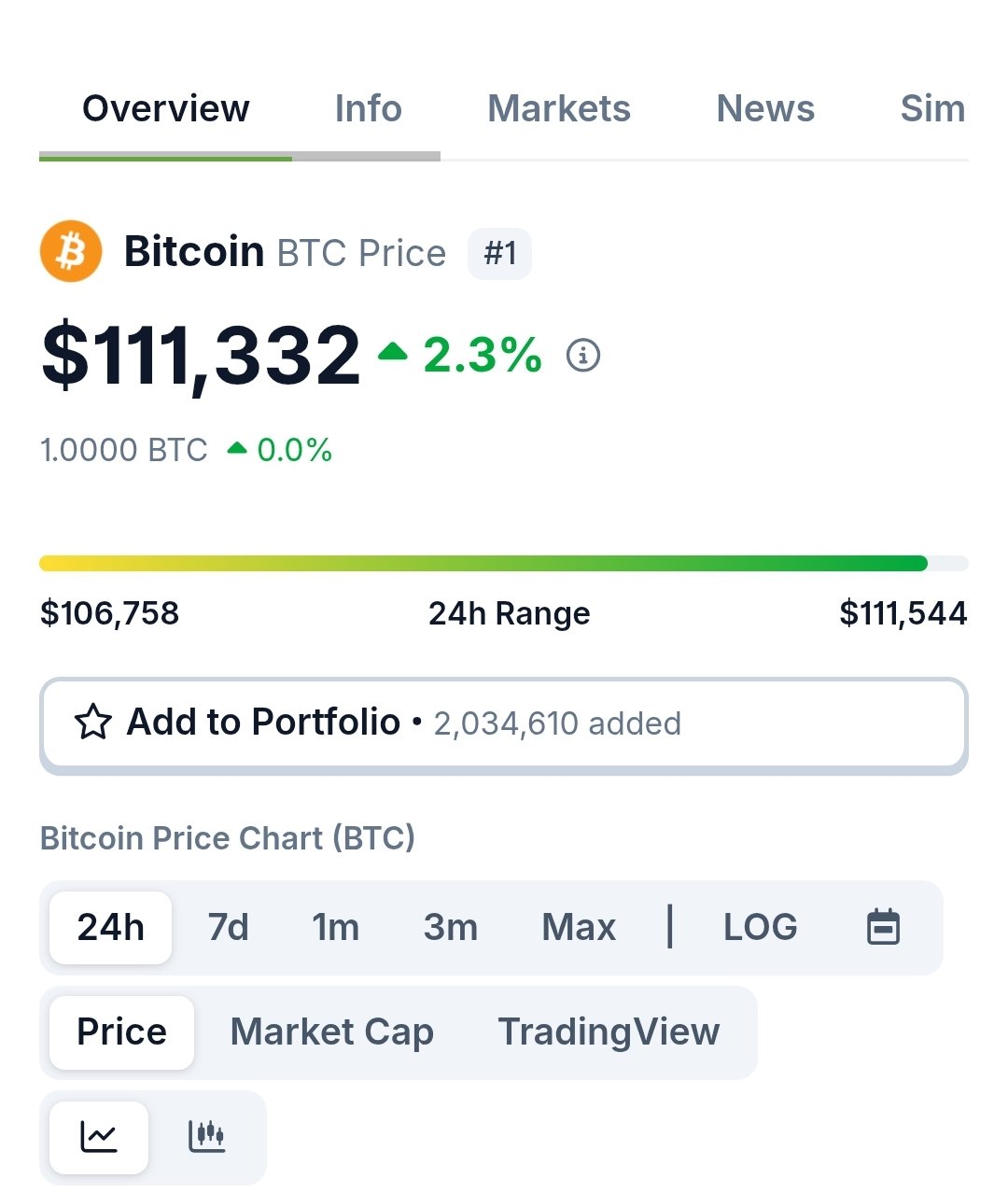Switch chart range to 7d
The image size is (1008, 1193).
coord(229,928)
